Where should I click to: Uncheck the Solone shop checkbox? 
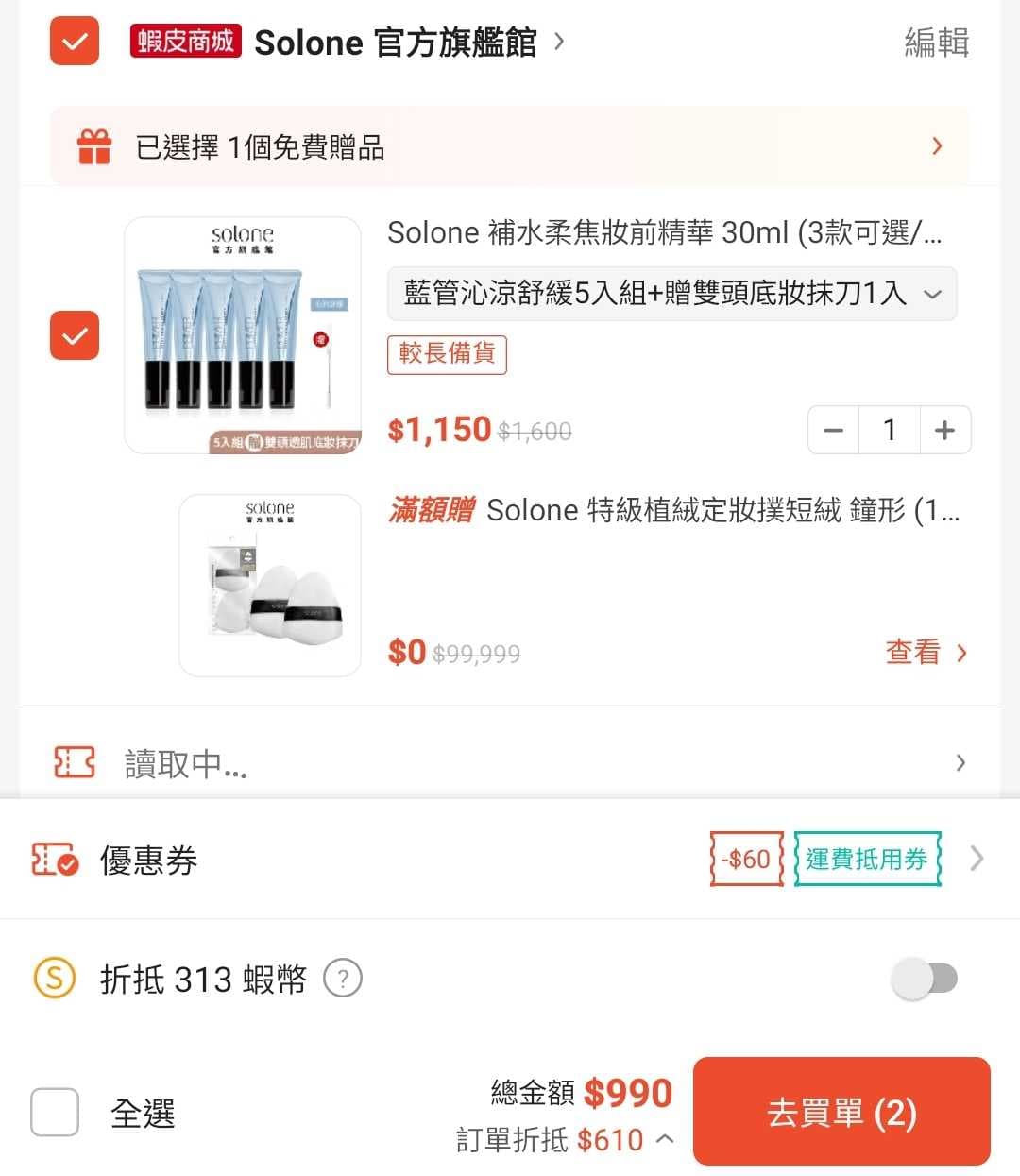73,42
